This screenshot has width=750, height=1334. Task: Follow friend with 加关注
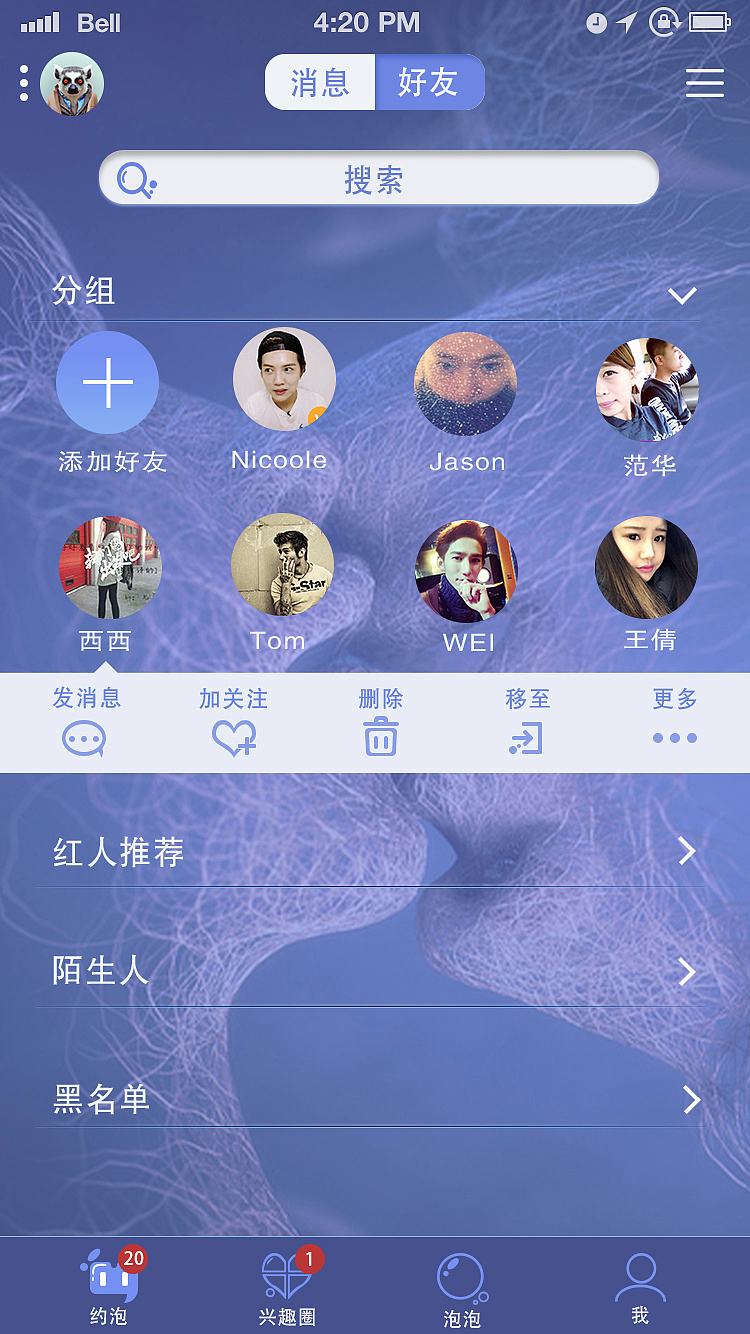pyautogui.click(x=233, y=722)
